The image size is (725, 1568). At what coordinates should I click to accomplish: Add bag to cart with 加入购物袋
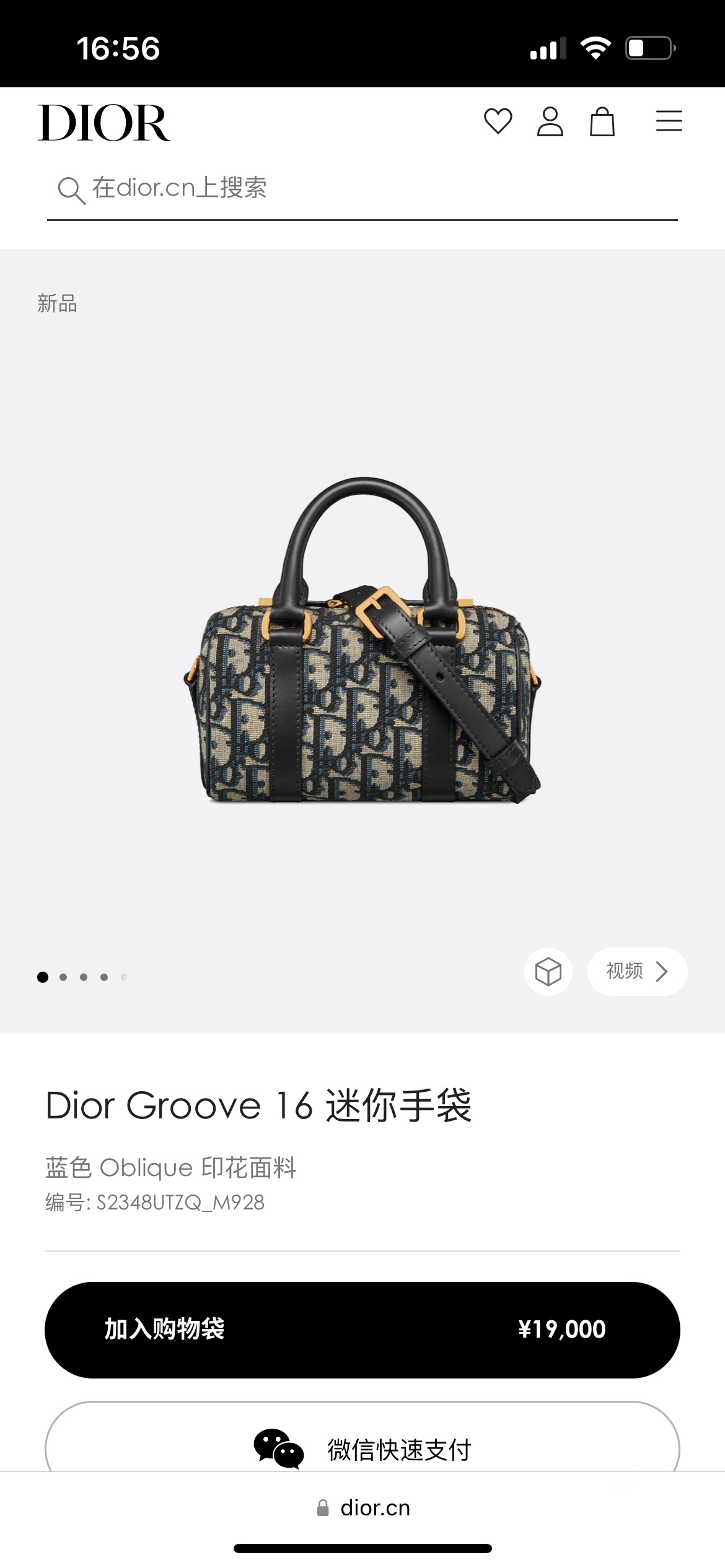pos(362,1330)
